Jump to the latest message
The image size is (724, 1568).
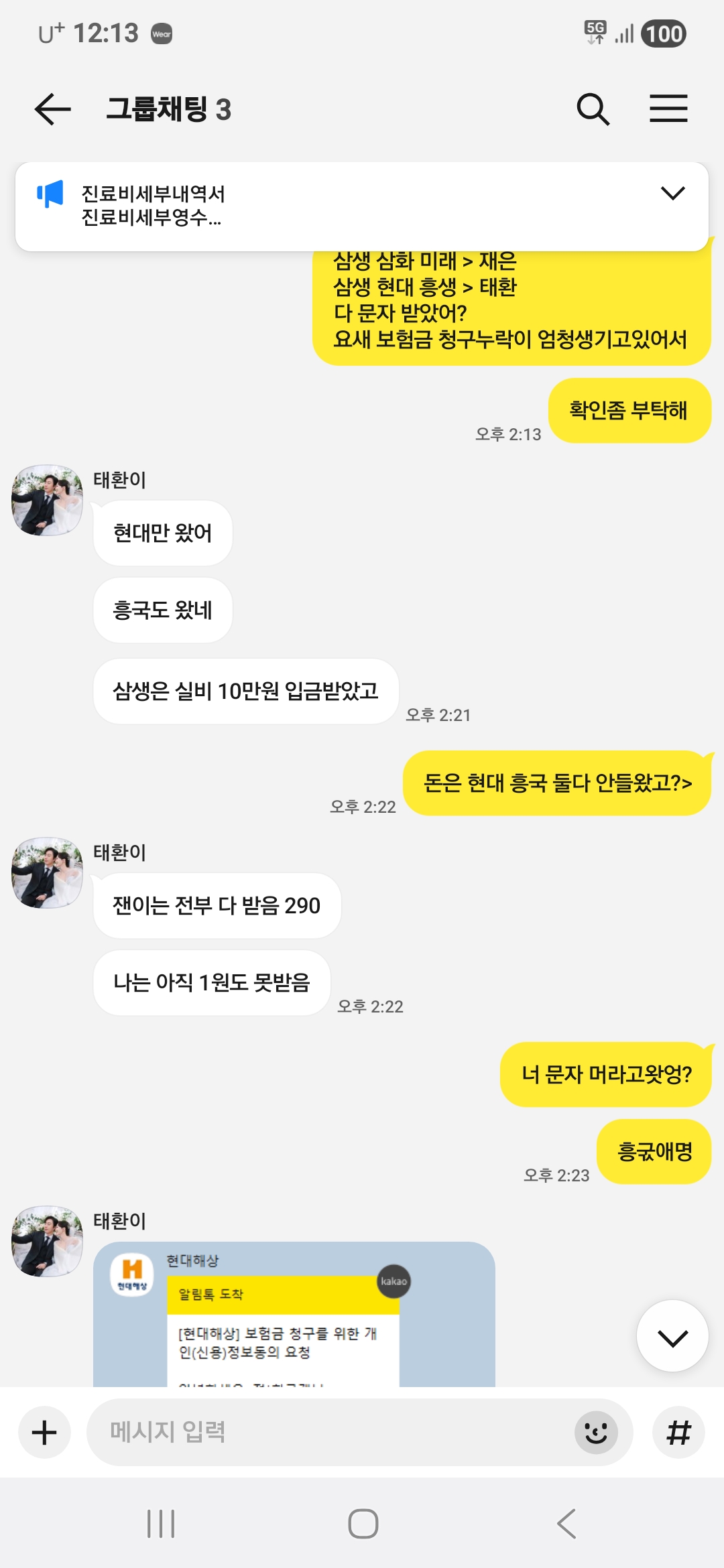click(672, 1336)
